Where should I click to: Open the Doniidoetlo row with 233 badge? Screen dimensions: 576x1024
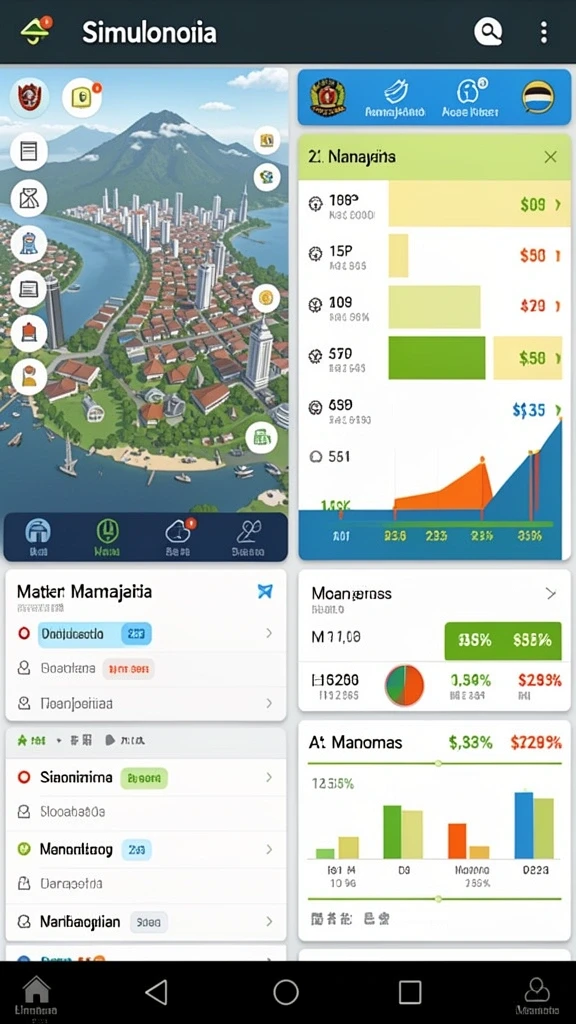(x=146, y=633)
